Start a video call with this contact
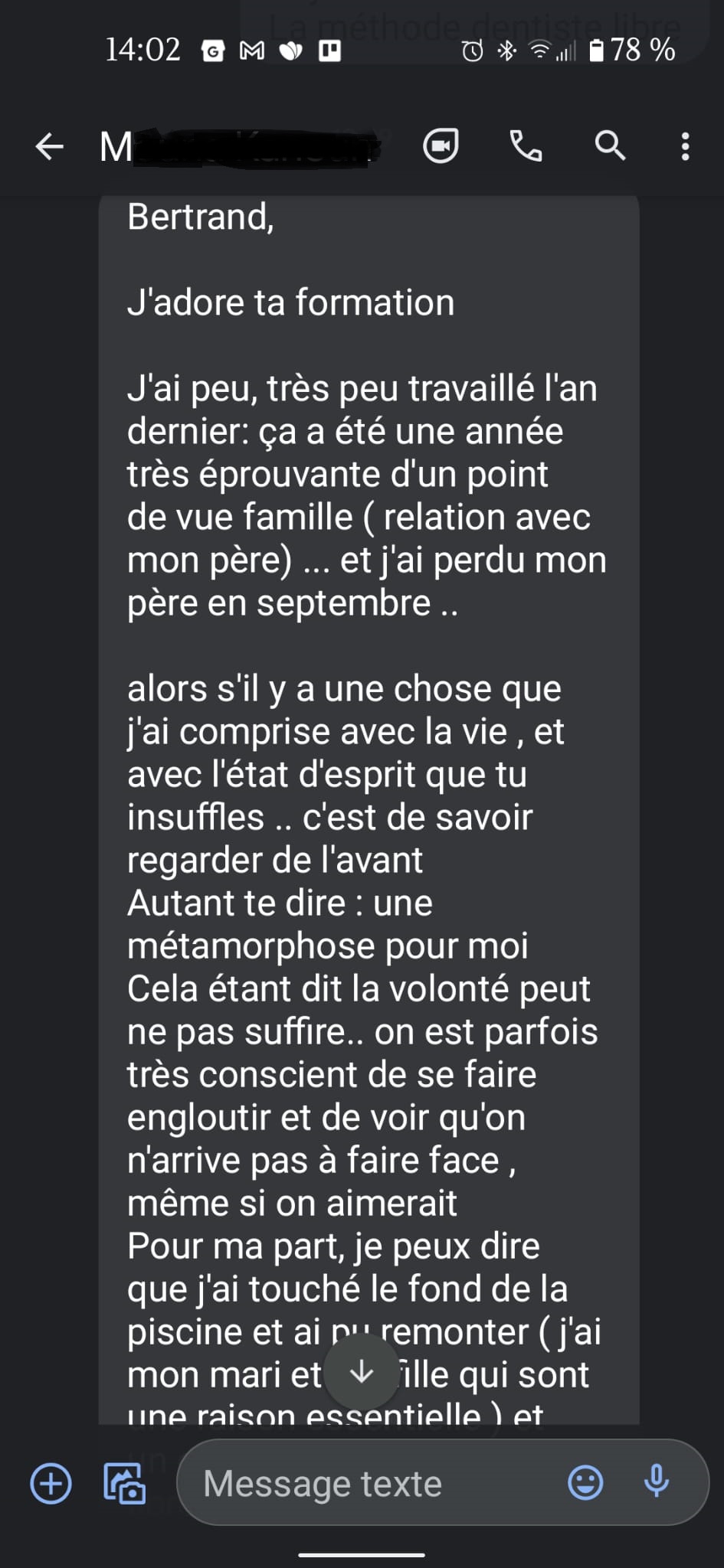This screenshot has height=1568, width=724. point(441,145)
